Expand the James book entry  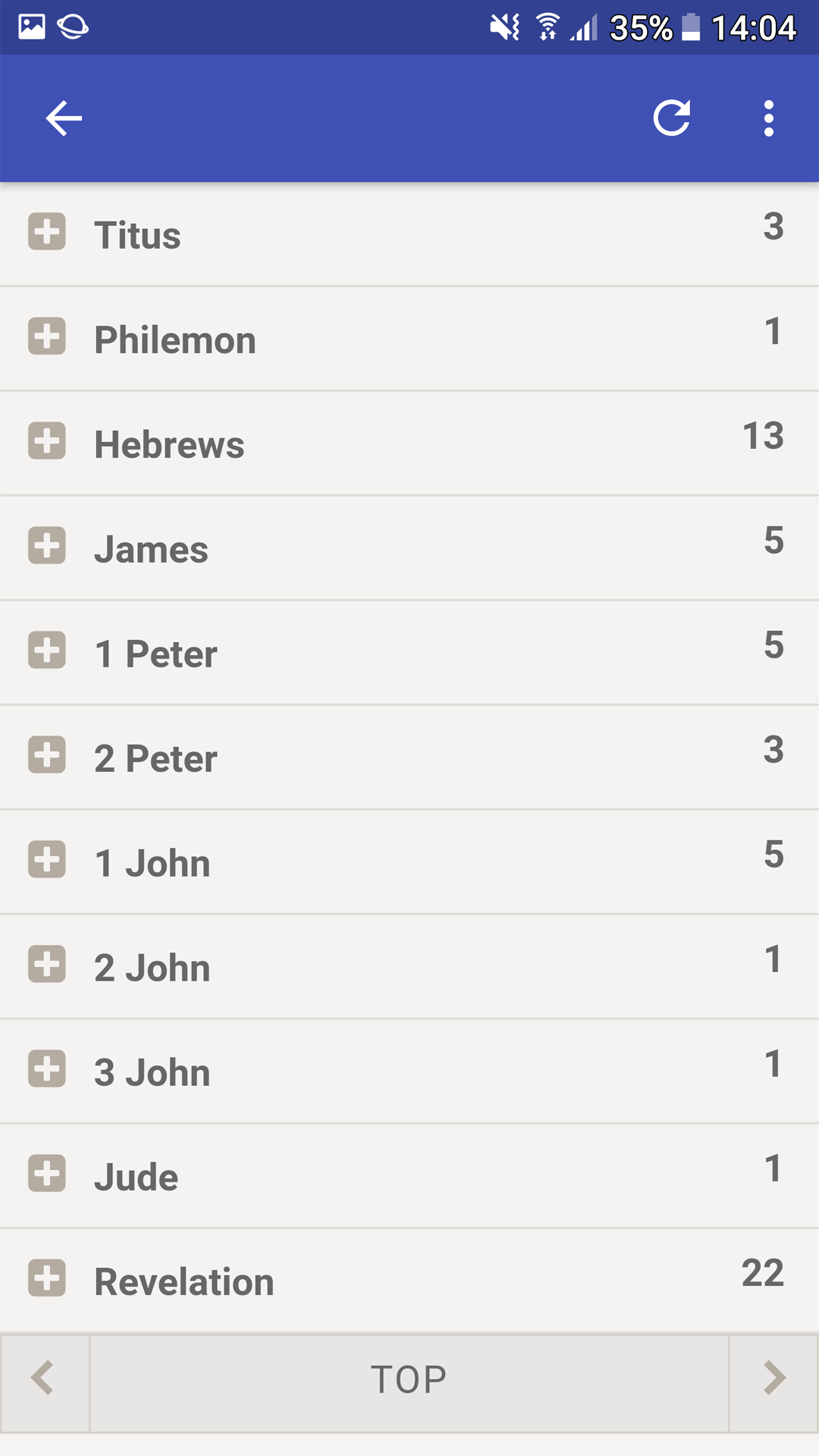click(x=49, y=548)
